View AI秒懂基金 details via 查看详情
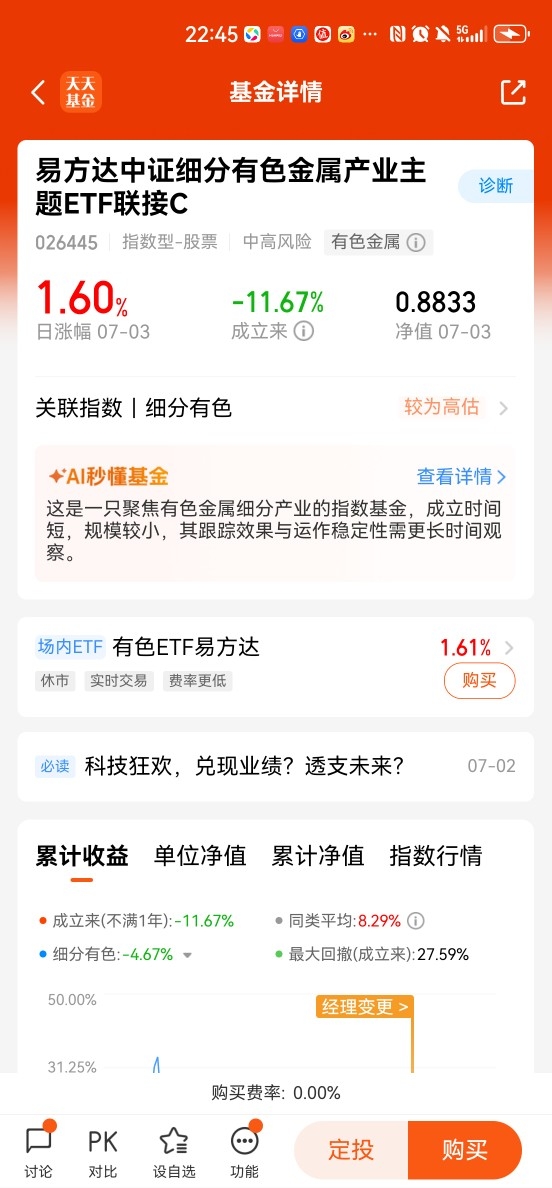552x1188 pixels. [461, 477]
